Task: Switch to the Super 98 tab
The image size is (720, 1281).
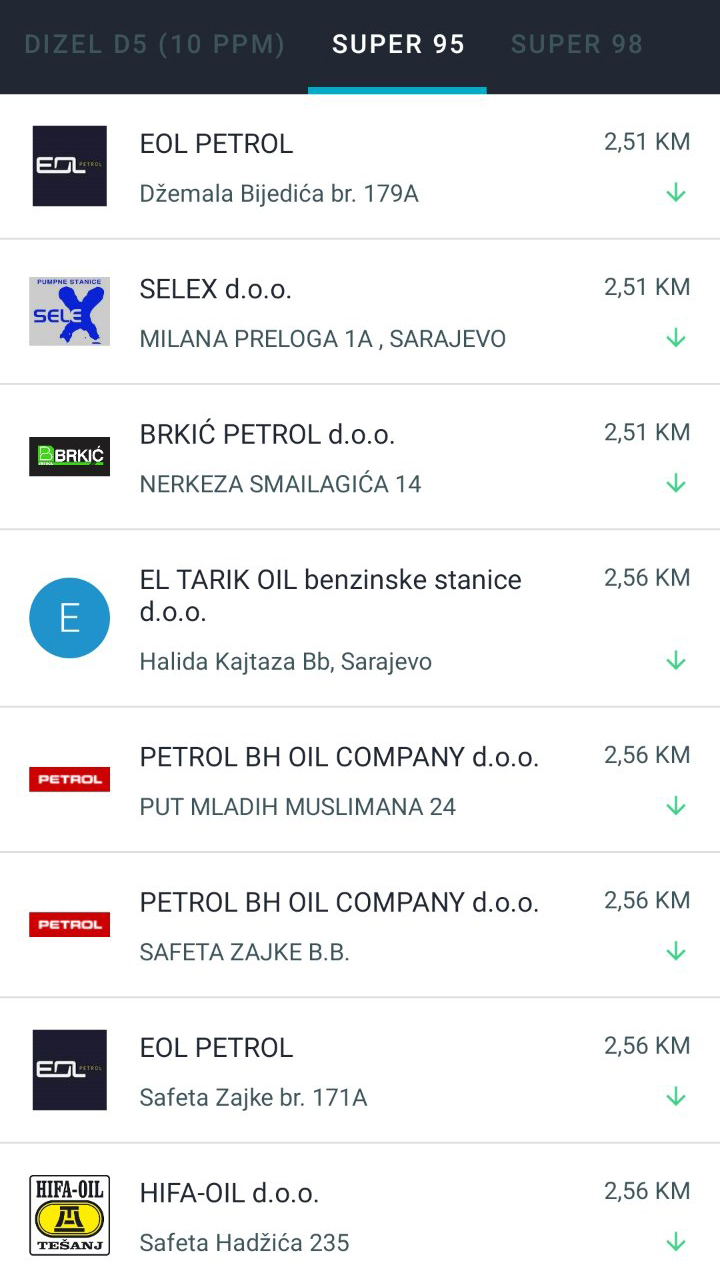Action: click(577, 45)
